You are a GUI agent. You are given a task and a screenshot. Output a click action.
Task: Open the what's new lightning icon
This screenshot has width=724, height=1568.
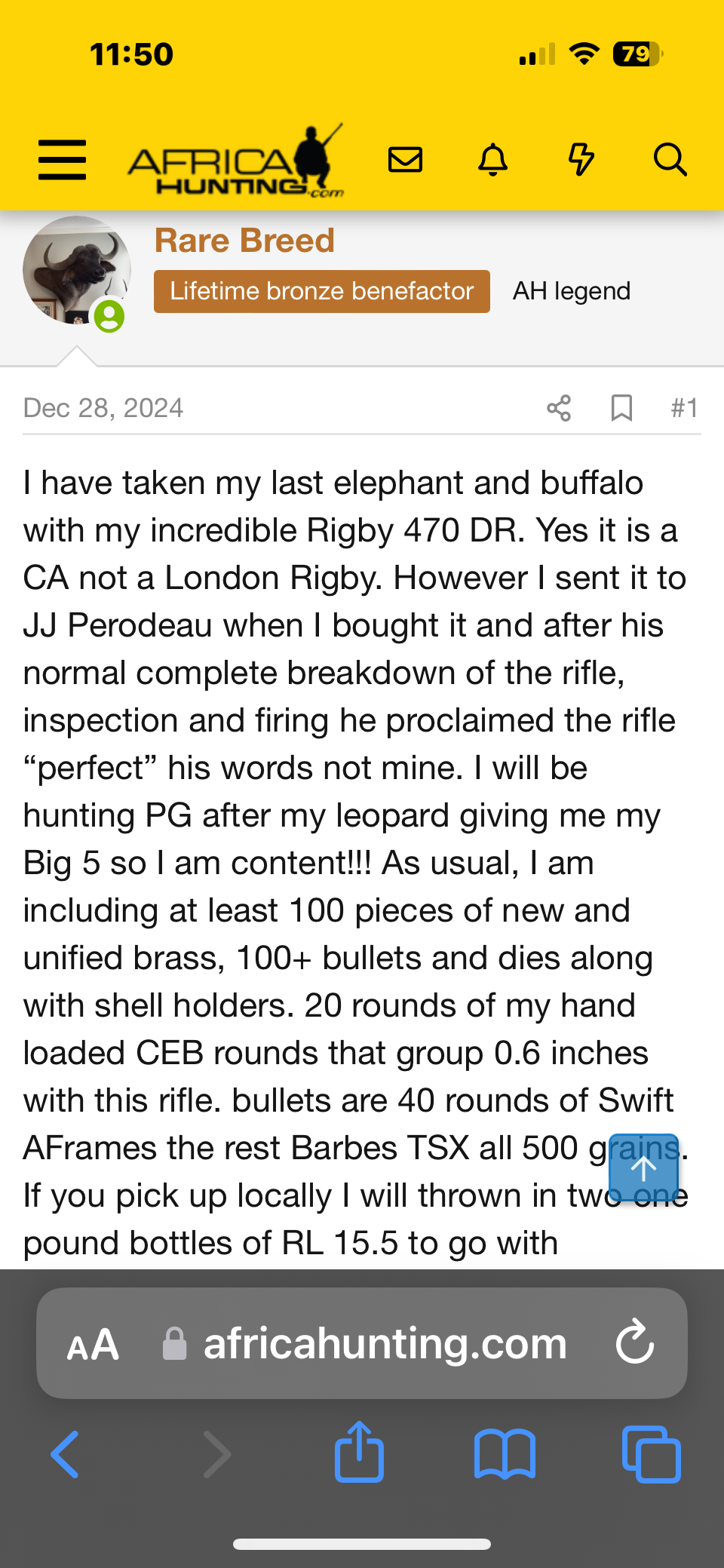[581, 159]
